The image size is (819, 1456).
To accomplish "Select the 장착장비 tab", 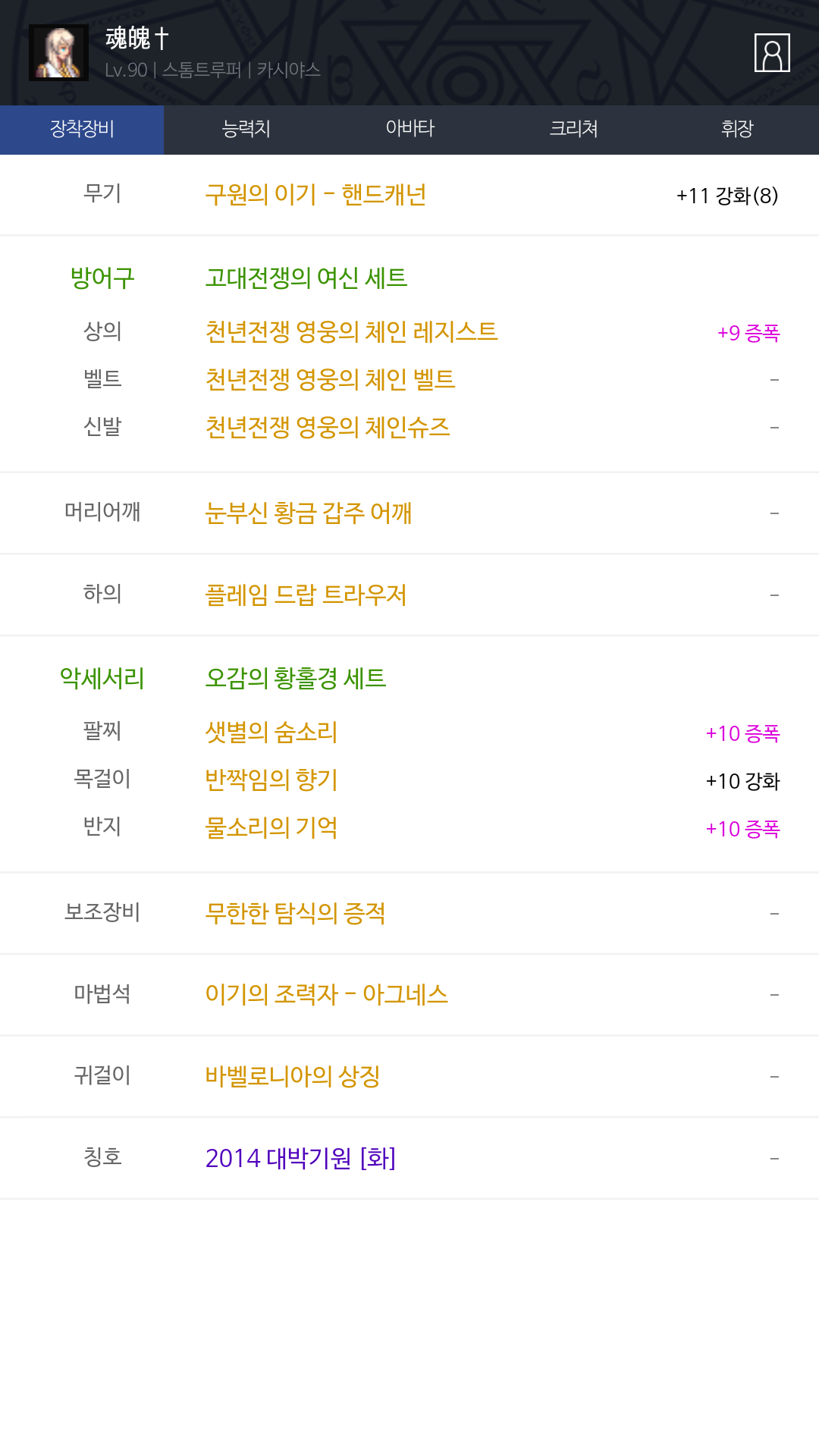I will [82, 129].
